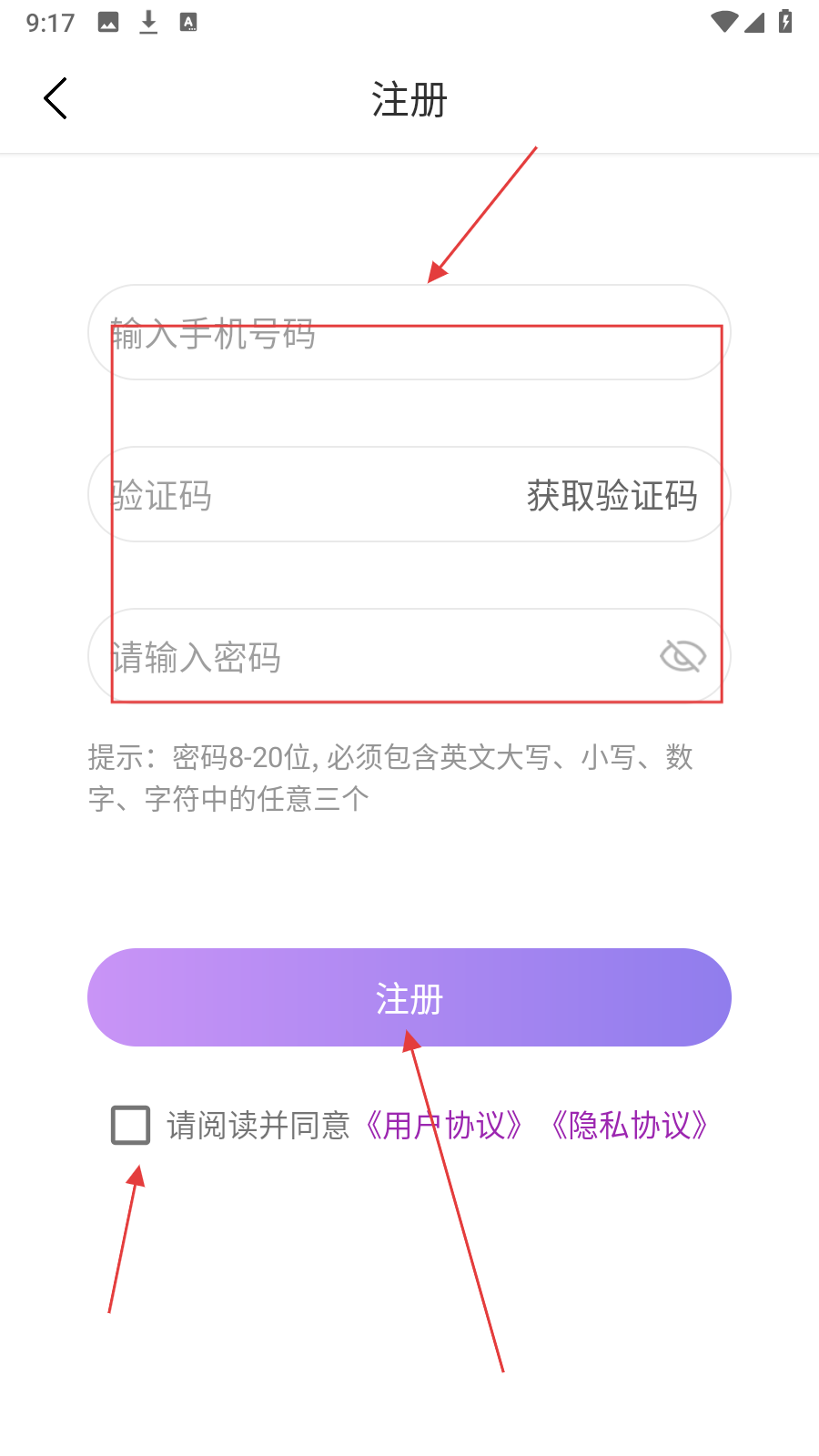Viewport: 819px width, 1456px height.
Task: Open the 《隐私协议》 link
Action: click(x=630, y=1126)
